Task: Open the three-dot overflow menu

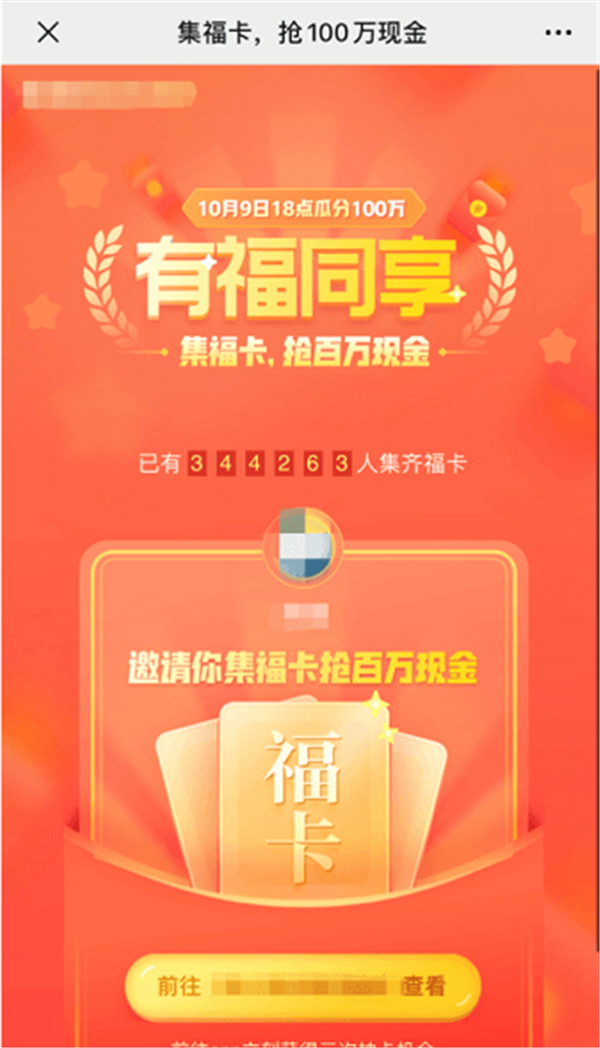Action: [x=557, y=32]
